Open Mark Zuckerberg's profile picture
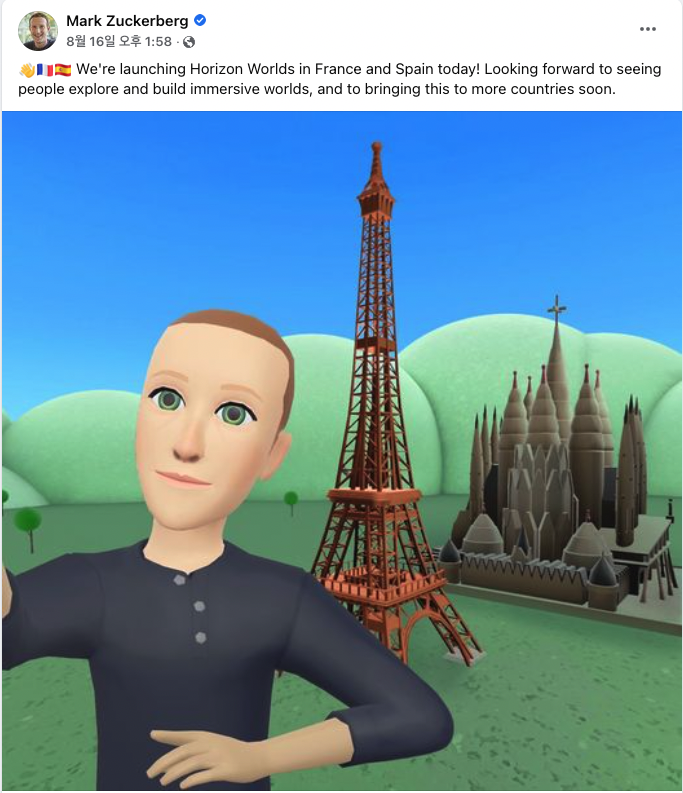Screen dimensions: 683x793 [37, 31]
